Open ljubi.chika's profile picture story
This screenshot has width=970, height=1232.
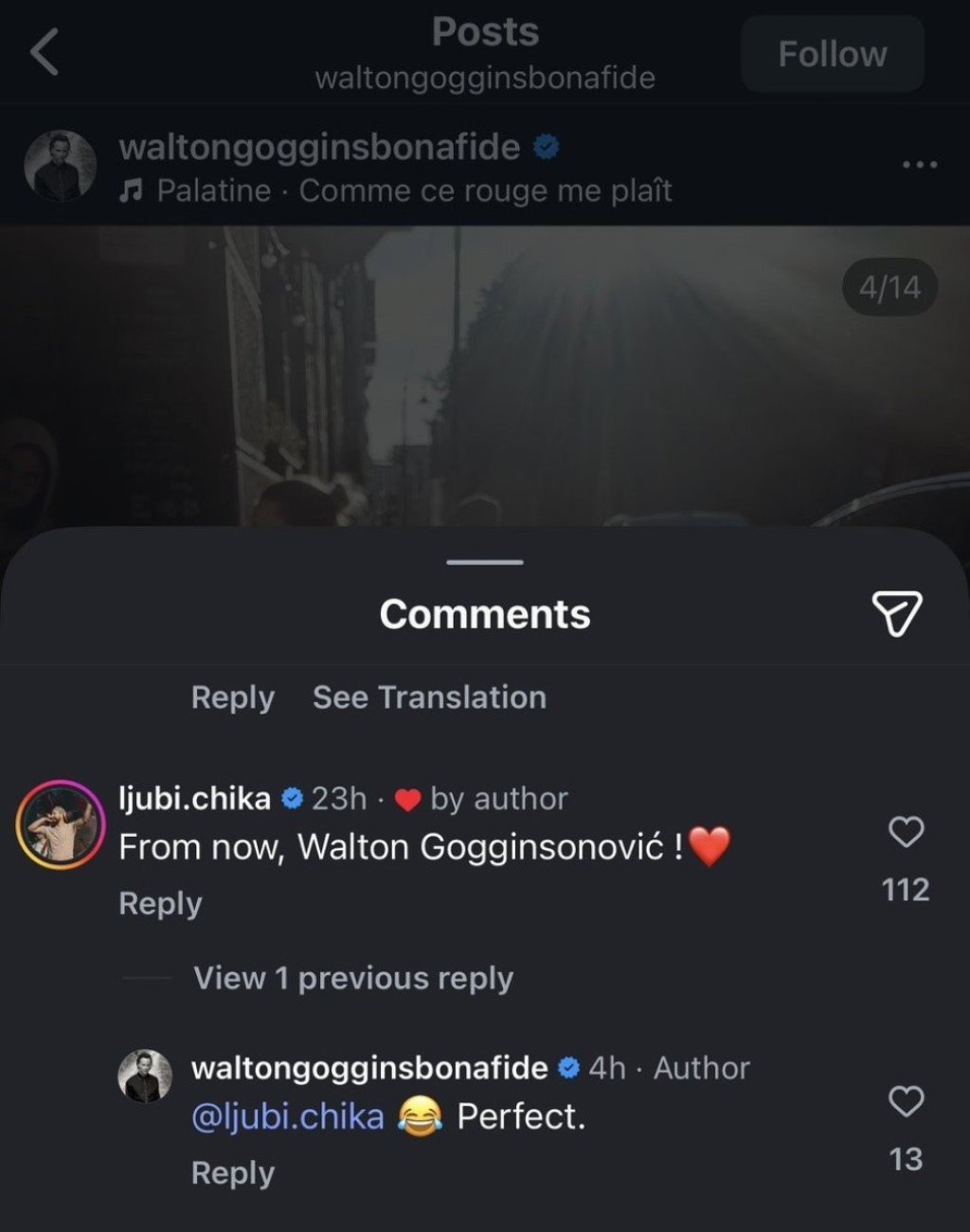(60, 824)
